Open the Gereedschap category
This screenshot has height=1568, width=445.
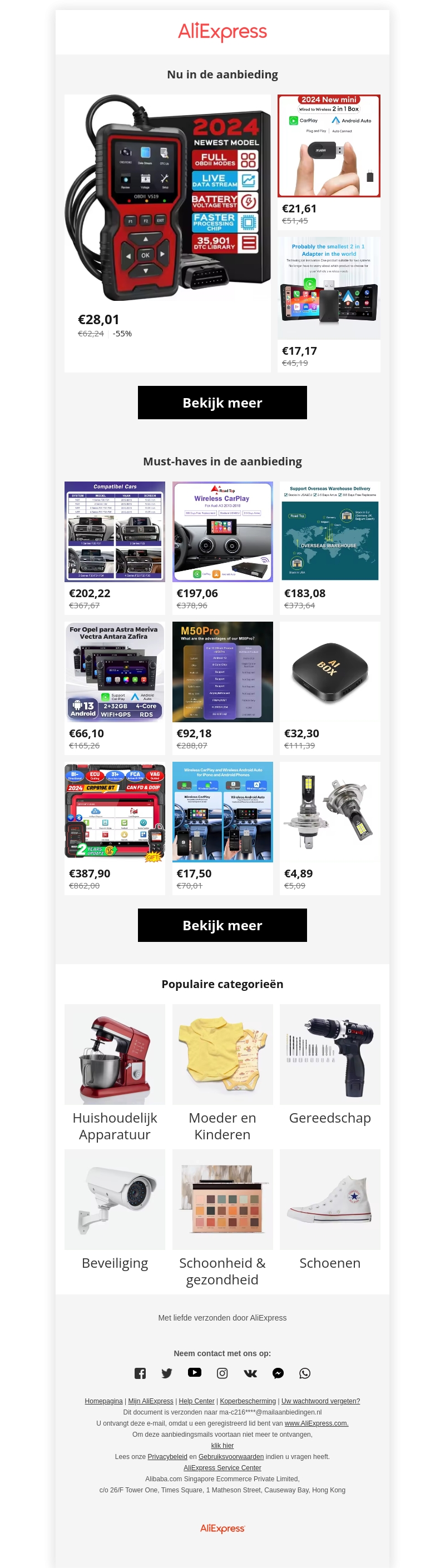(330, 1055)
